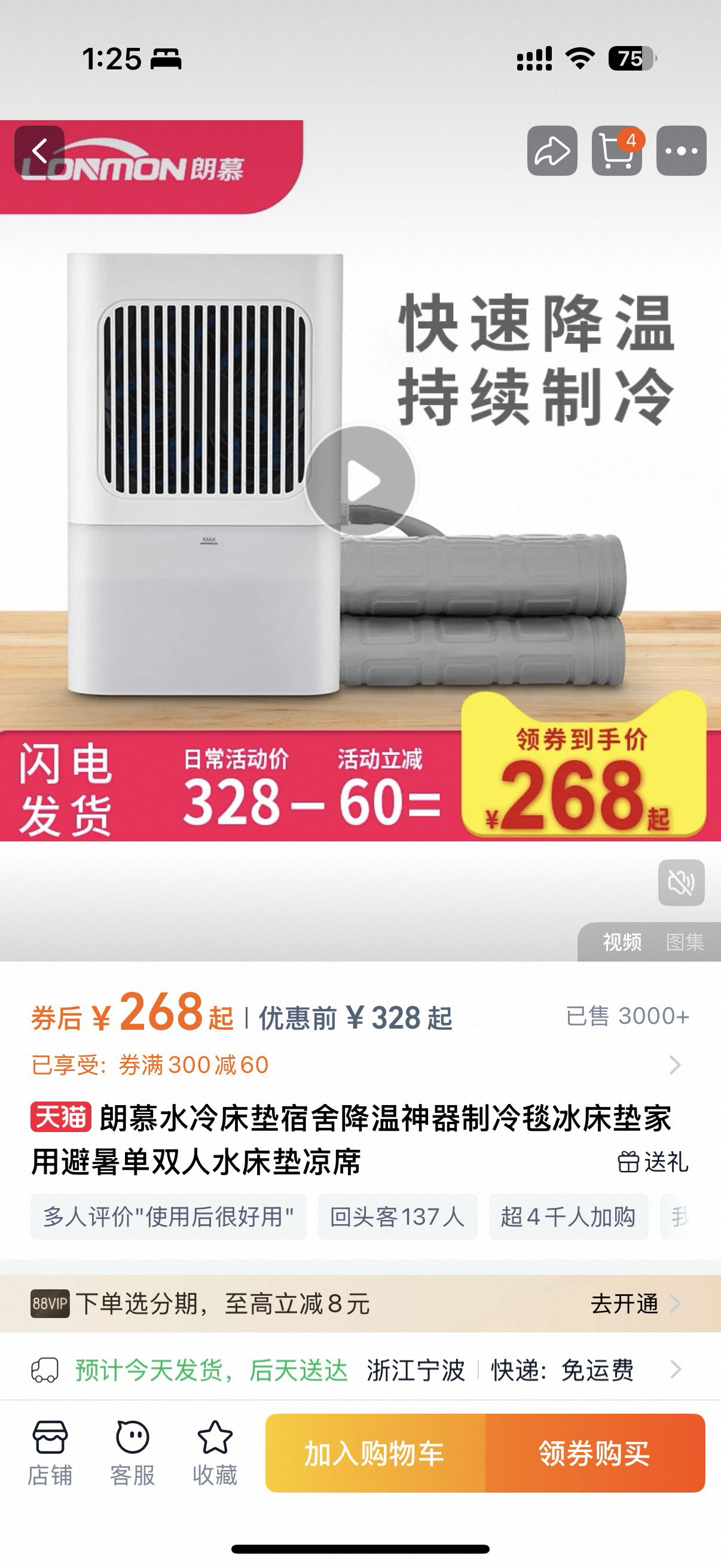View shipping and delivery details
This screenshot has width=721, height=1568.
pyautogui.click(x=674, y=1369)
